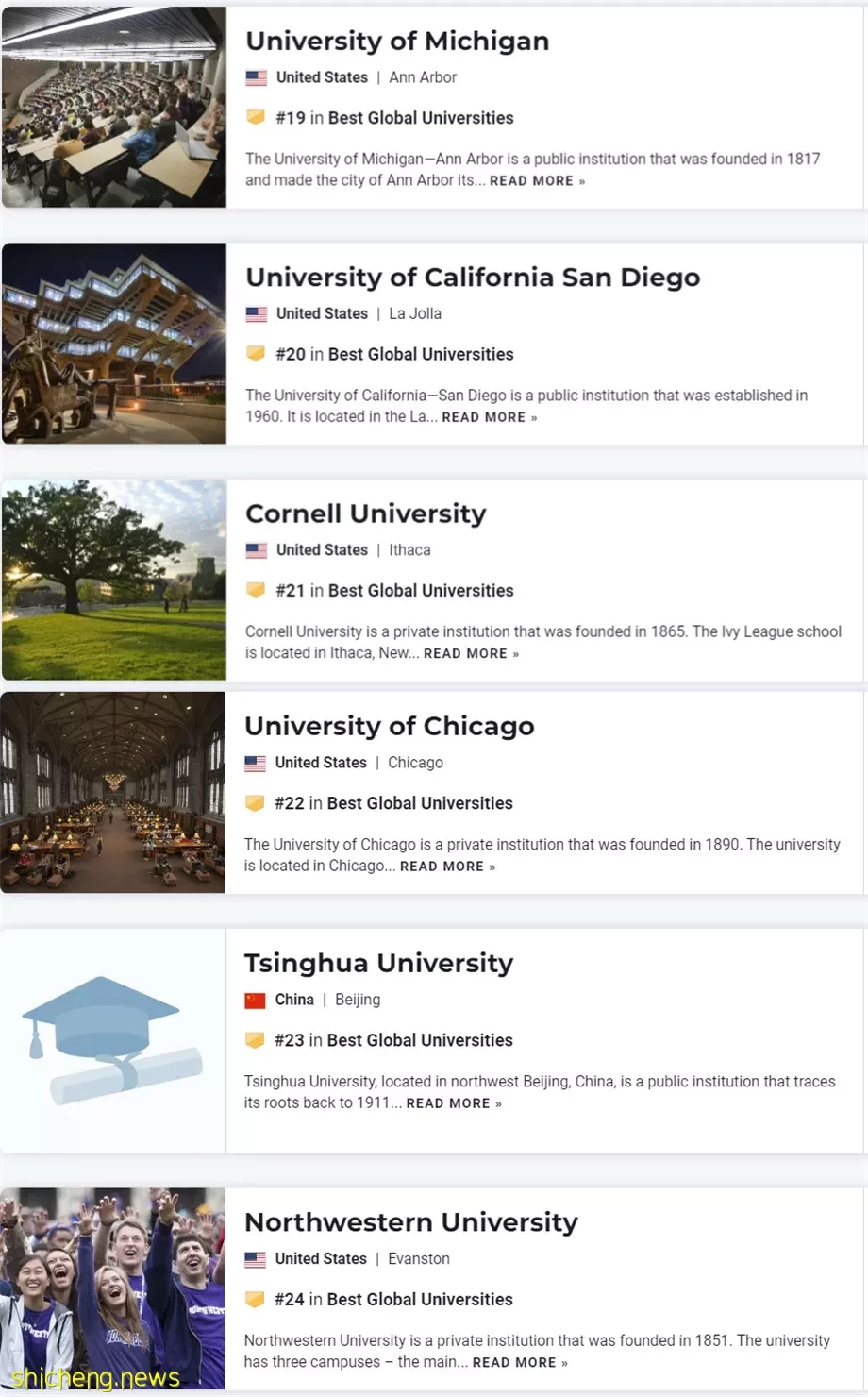
Task: Tap READ MORE in Tsinghua University description
Action: (454, 1103)
